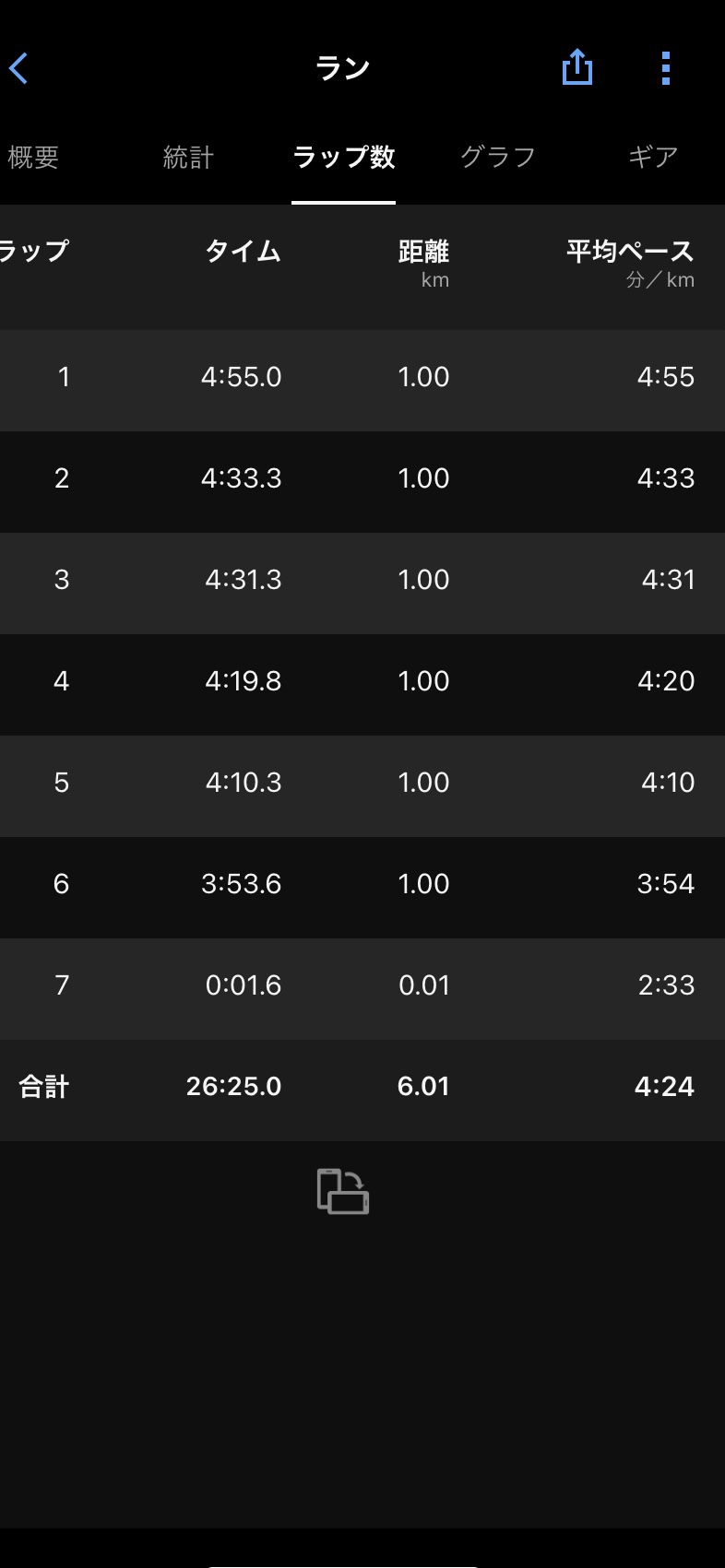Switch to the ギア tab
This screenshot has height=1568, width=725.
[x=653, y=157]
